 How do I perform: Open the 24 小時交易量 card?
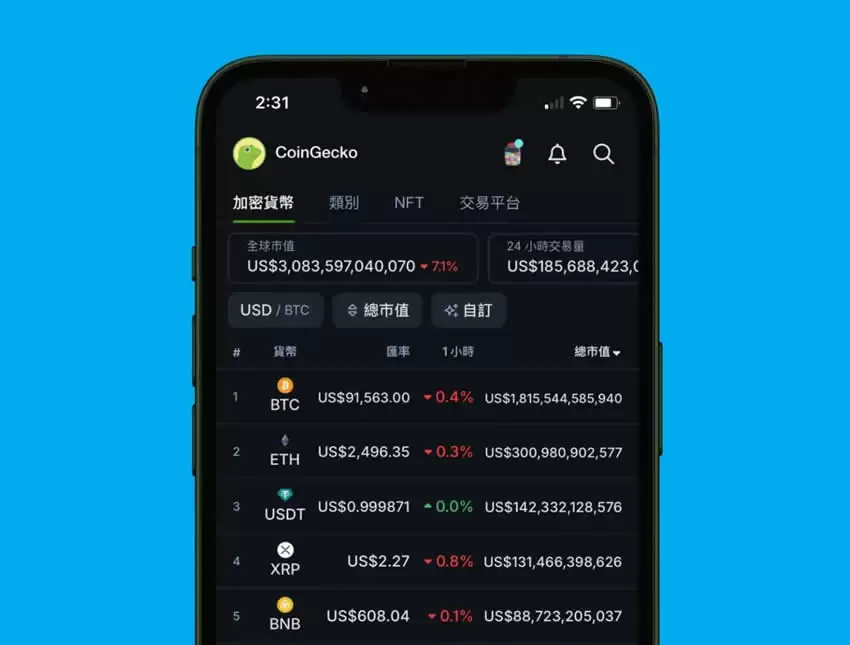[564, 258]
